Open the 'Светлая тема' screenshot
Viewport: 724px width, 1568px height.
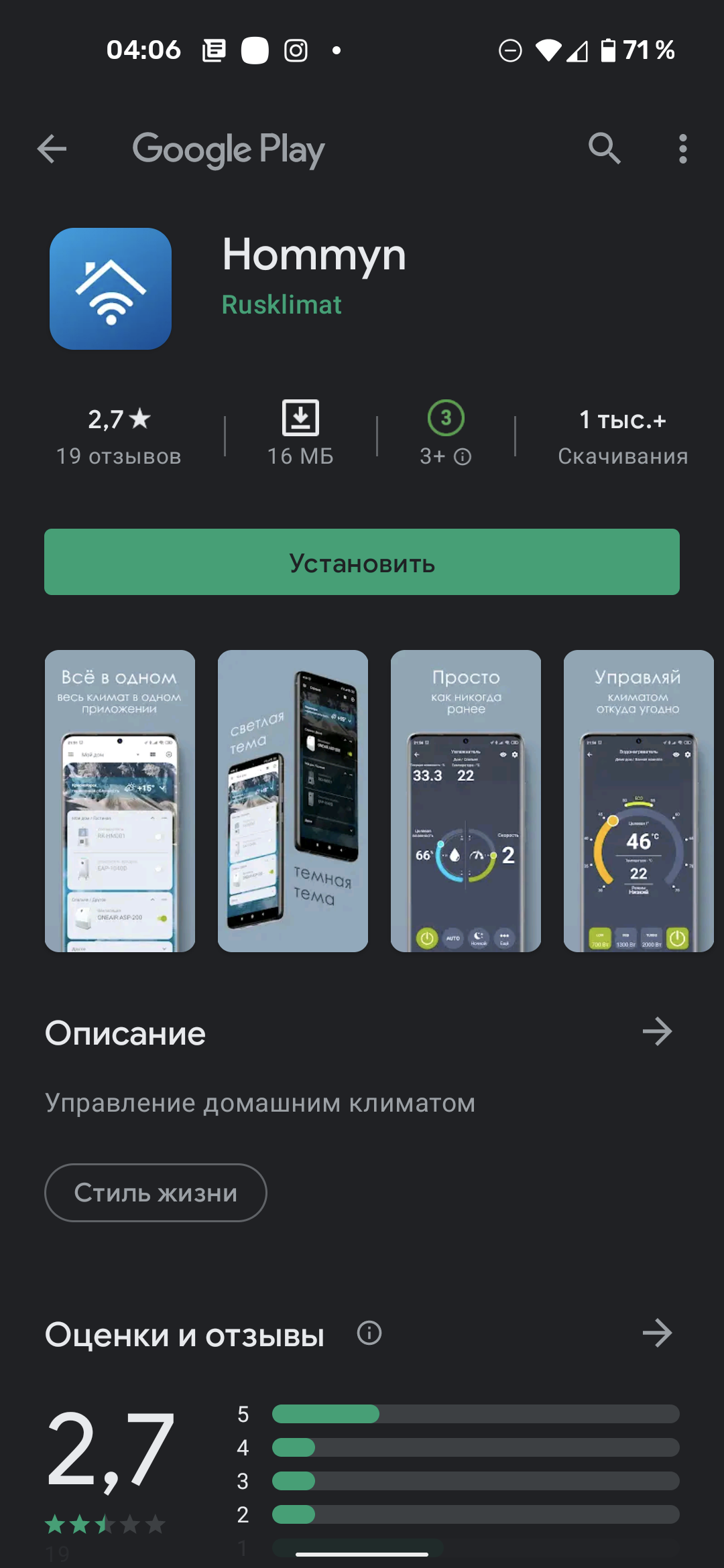tap(293, 801)
